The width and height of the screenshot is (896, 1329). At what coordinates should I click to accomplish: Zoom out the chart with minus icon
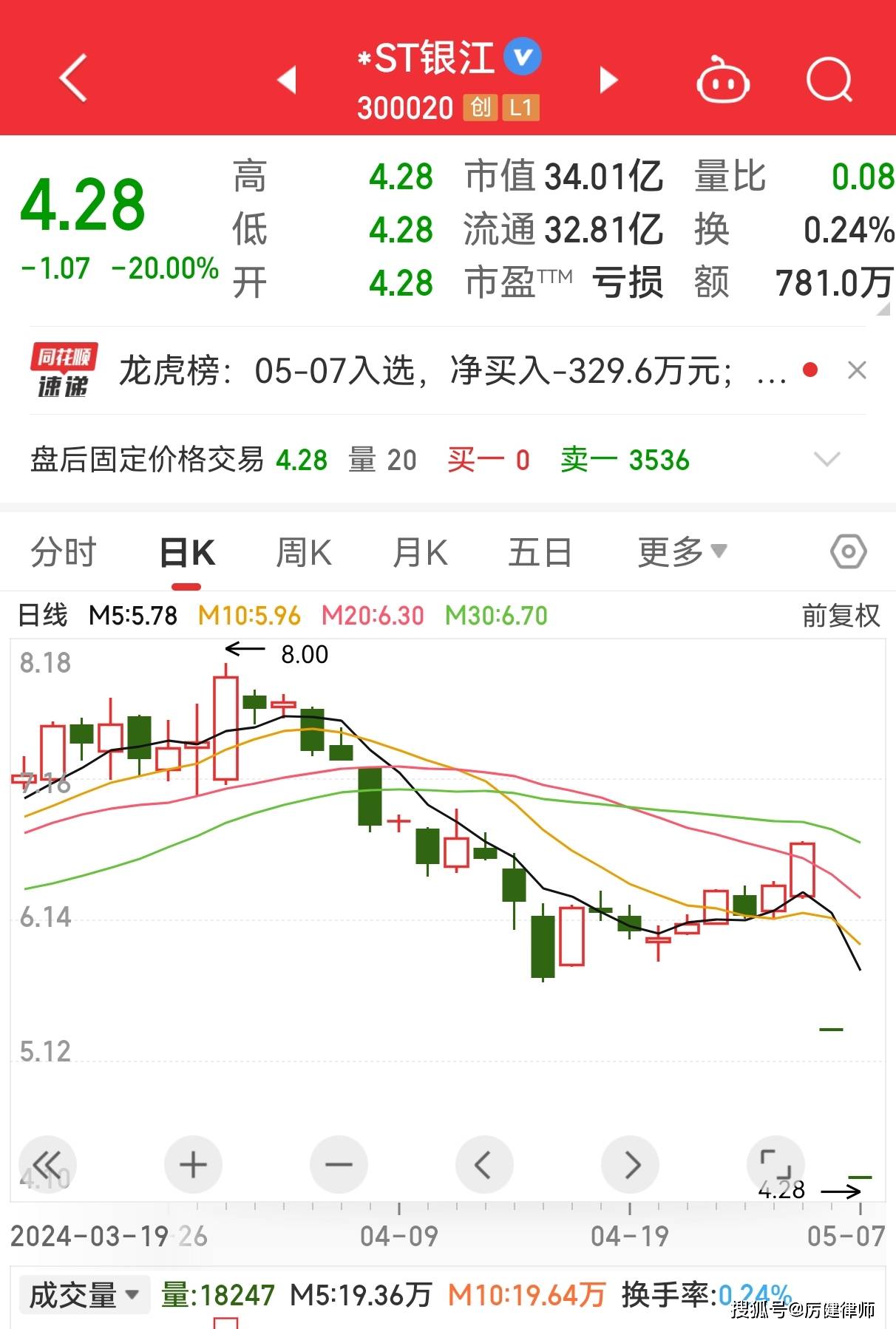[x=338, y=1164]
